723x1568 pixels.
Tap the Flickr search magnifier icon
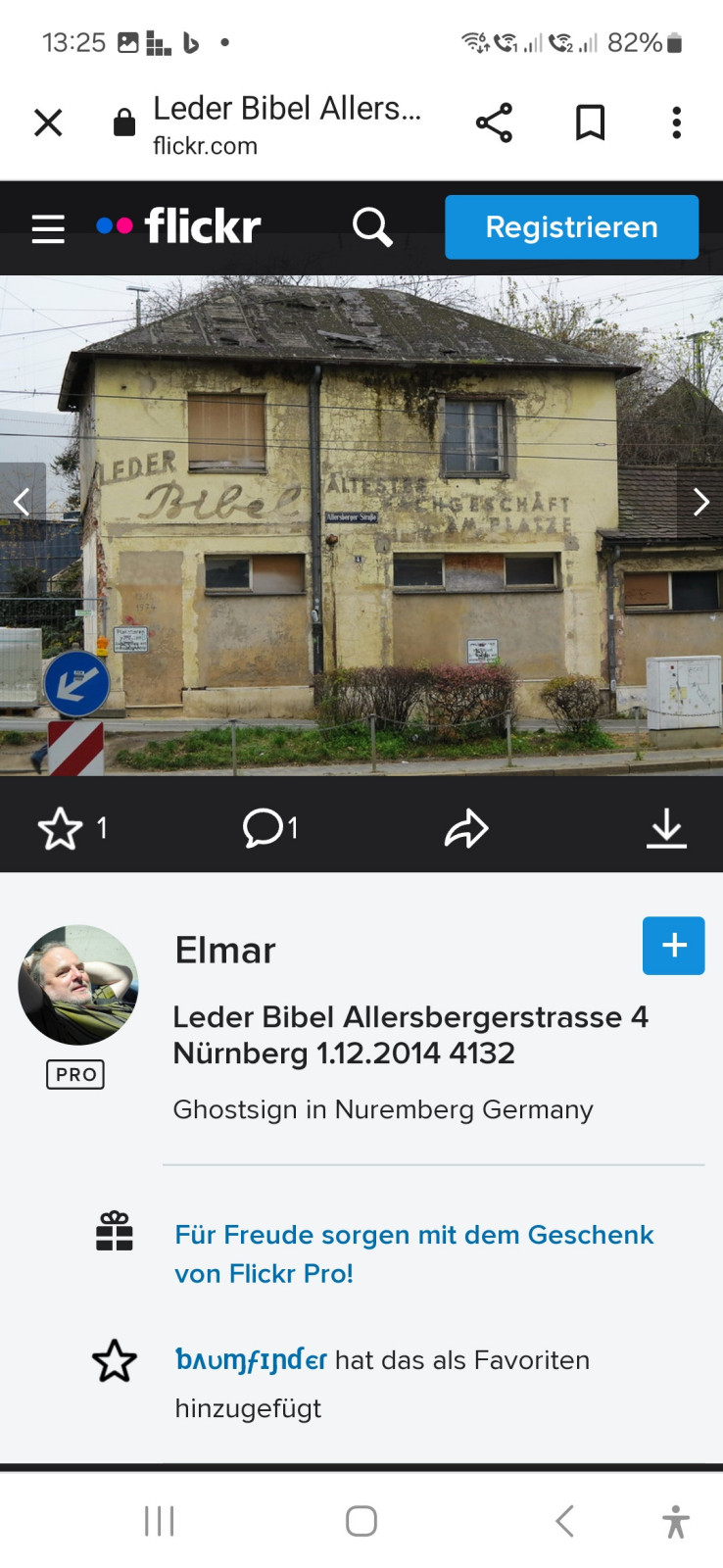click(371, 226)
